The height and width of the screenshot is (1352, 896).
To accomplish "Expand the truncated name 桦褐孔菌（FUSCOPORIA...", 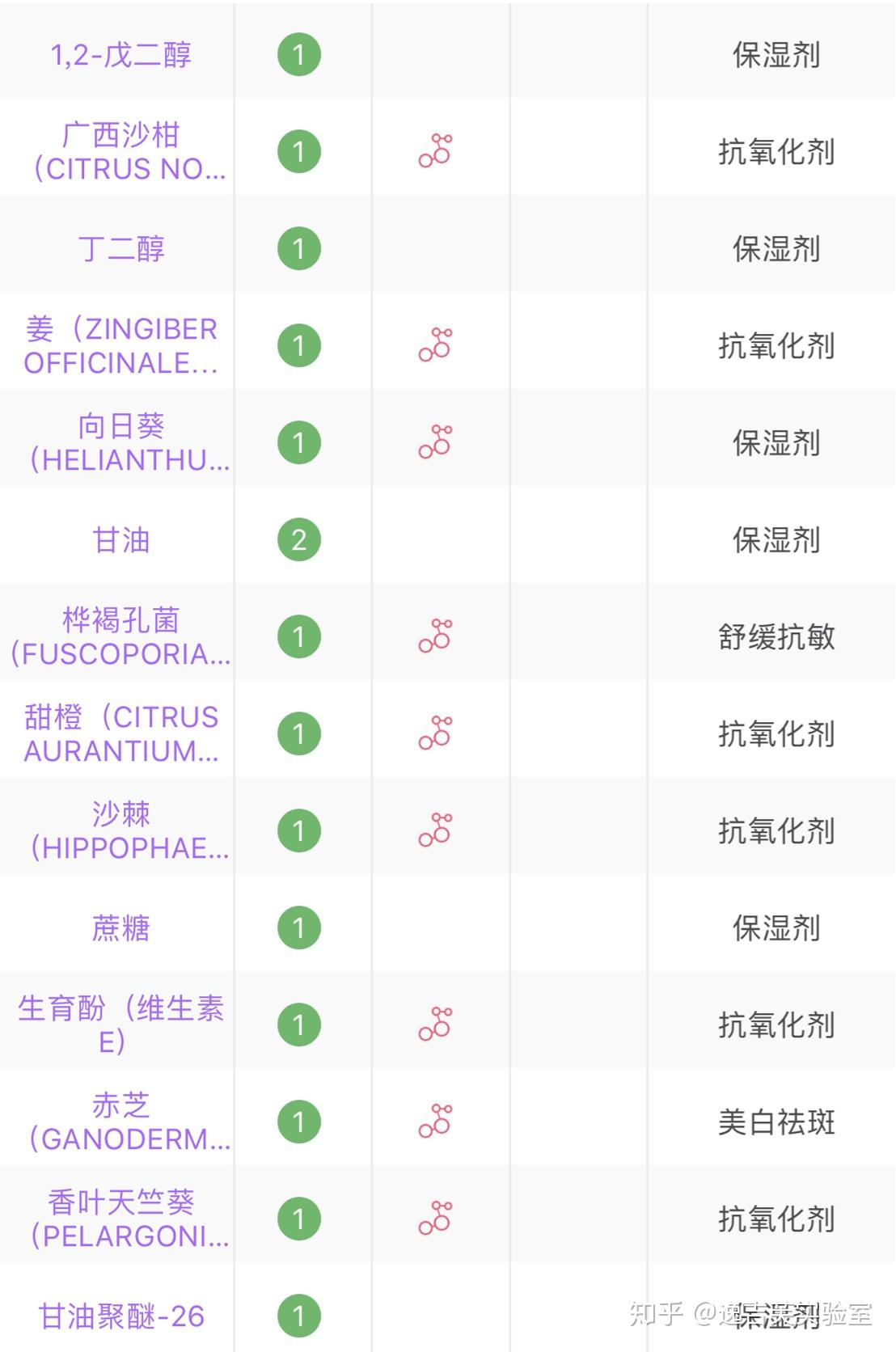I will pyautogui.click(x=117, y=636).
